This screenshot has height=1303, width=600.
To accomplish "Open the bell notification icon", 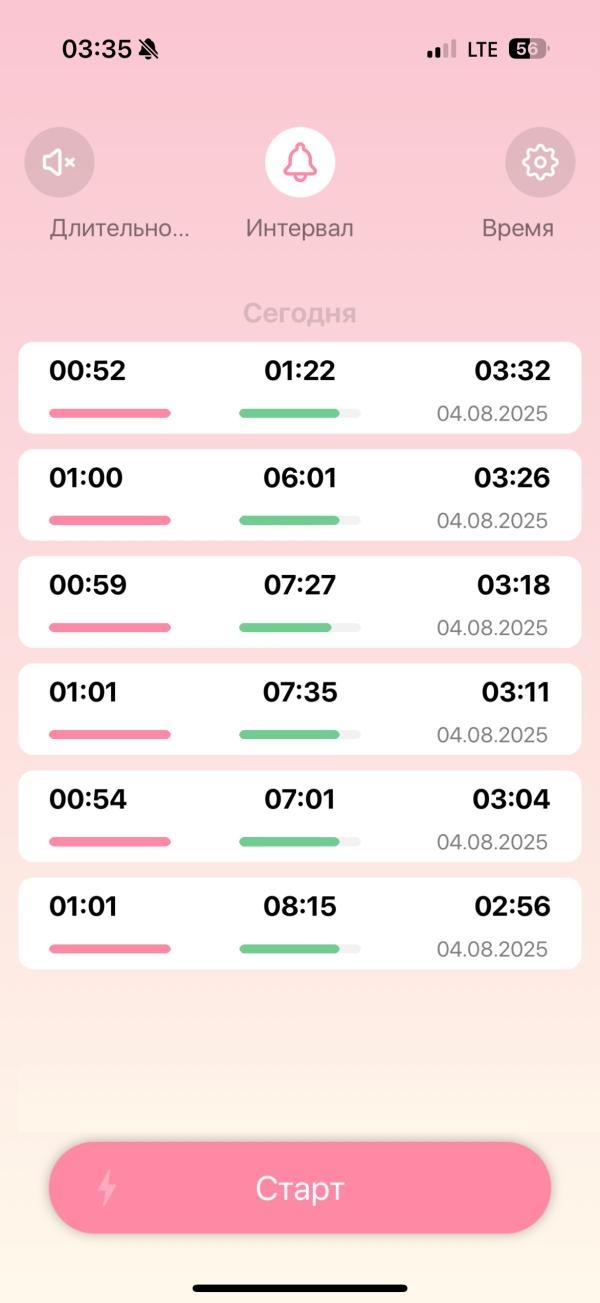I will pos(300,162).
